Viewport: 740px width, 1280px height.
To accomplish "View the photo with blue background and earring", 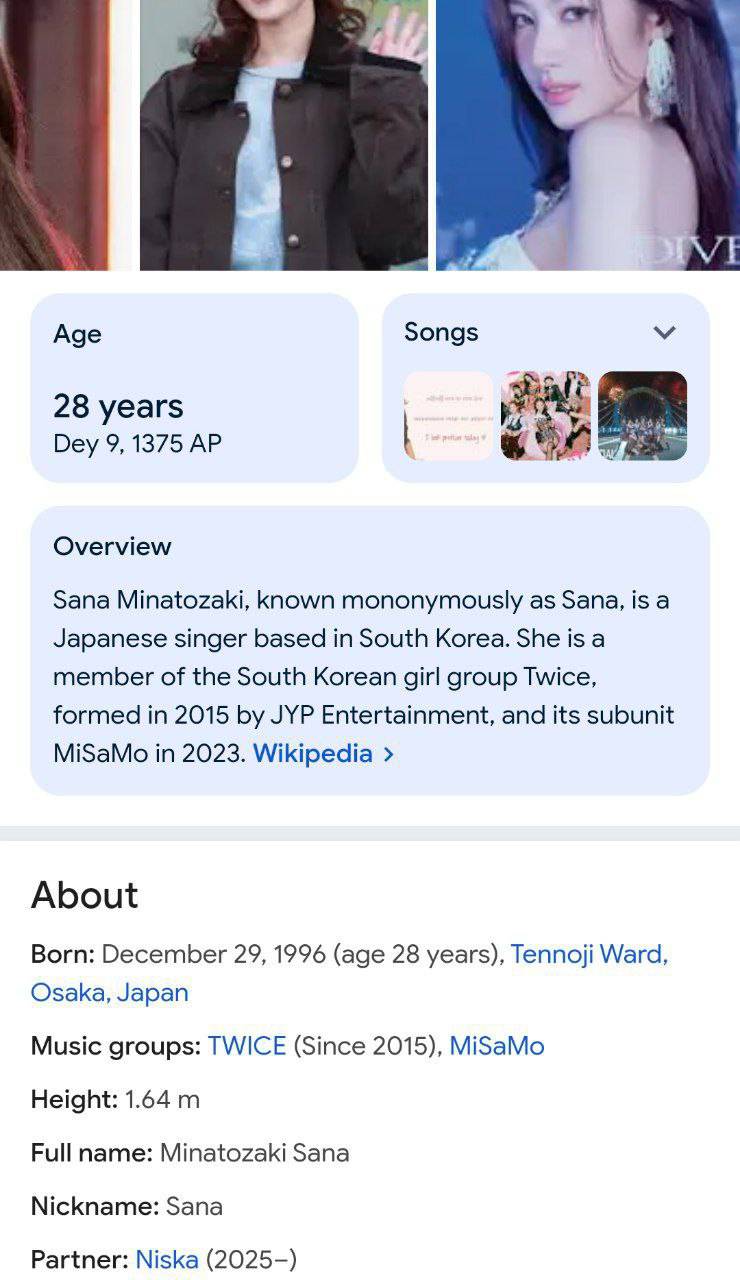I will coord(588,135).
